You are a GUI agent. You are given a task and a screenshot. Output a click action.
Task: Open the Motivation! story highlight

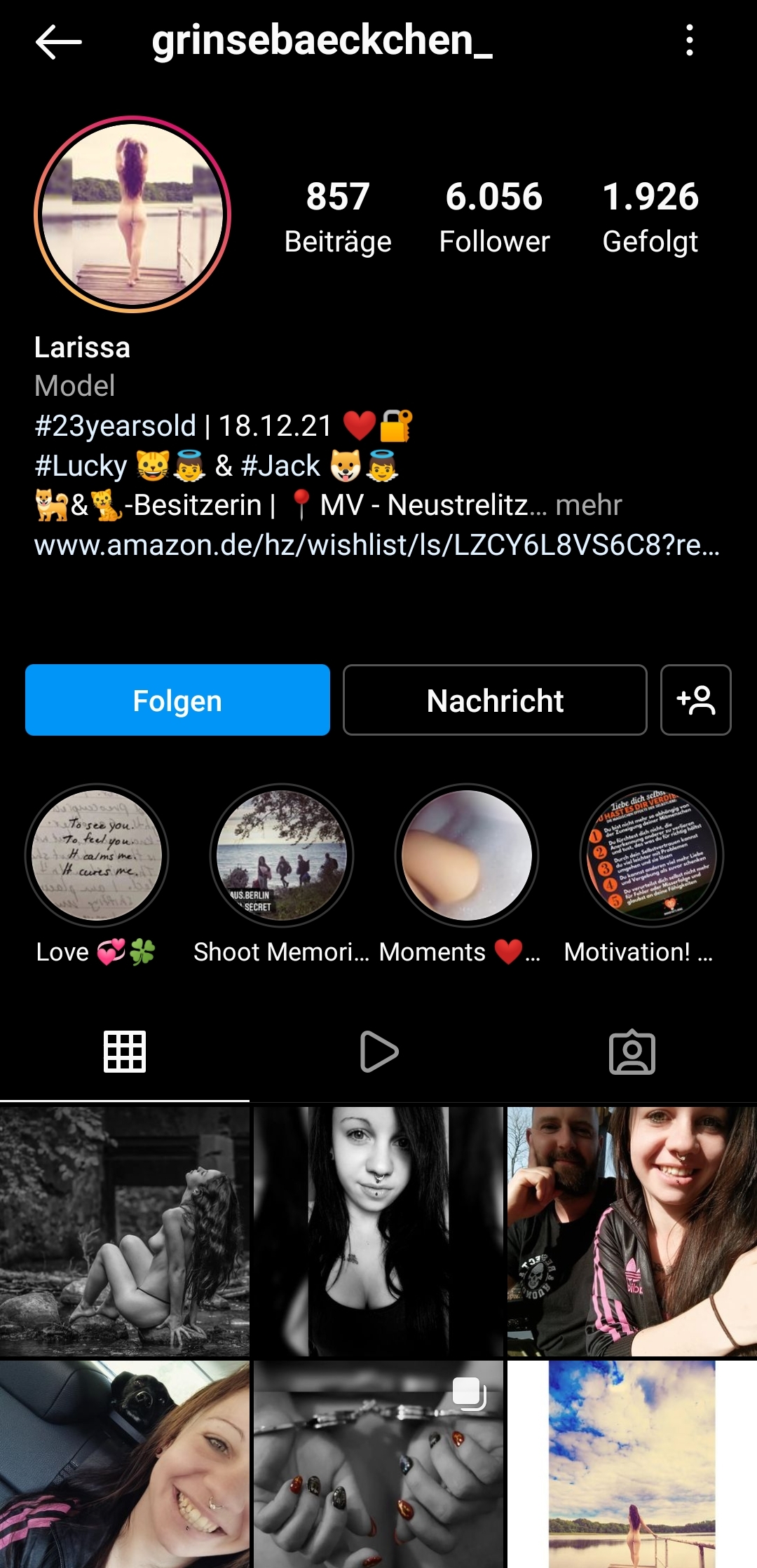[x=652, y=855]
